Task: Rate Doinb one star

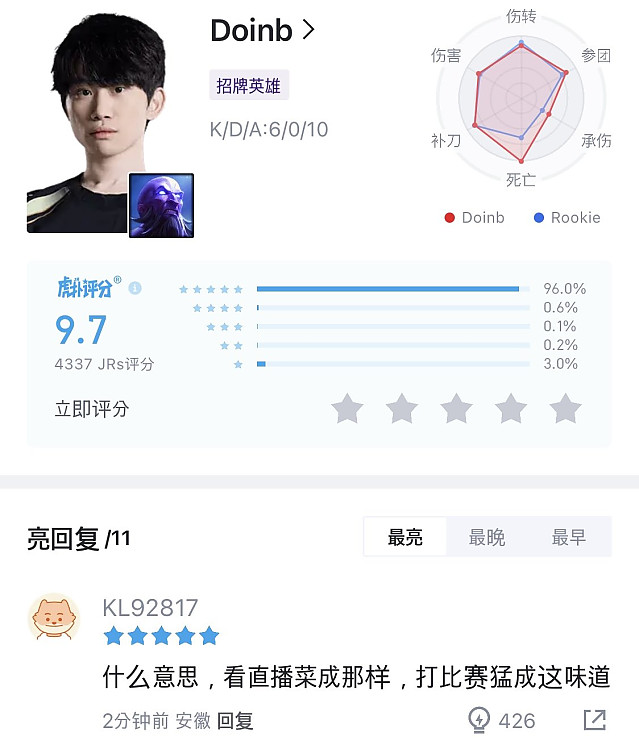Action: [x=347, y=408]
